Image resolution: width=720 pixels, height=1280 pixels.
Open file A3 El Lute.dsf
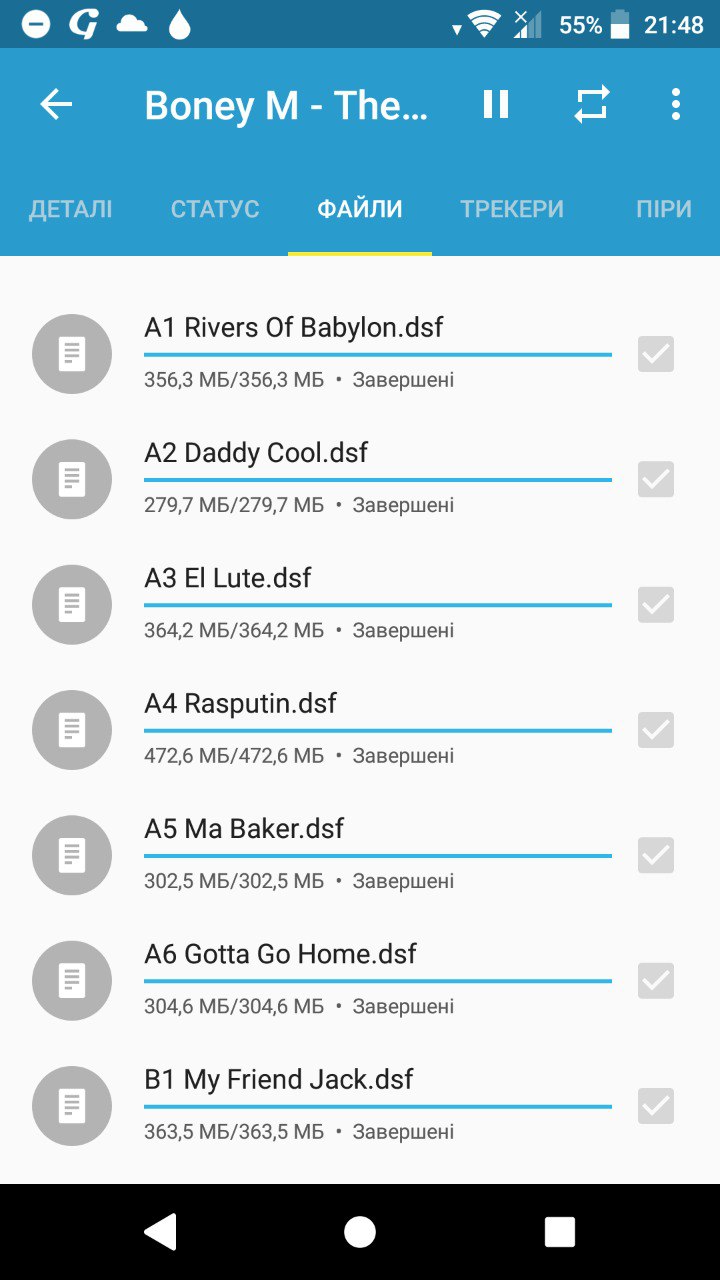pos(360,604)
